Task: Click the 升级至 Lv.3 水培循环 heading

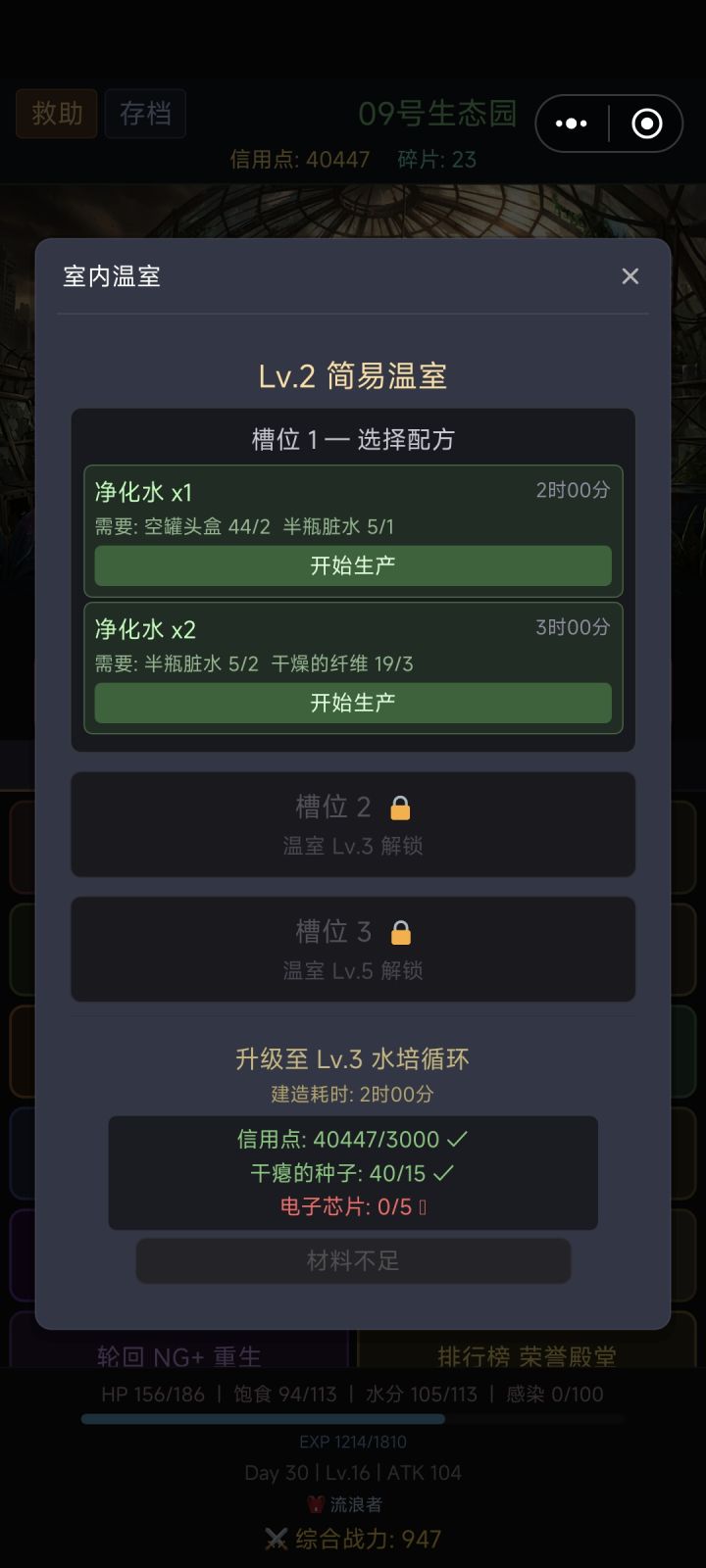Action: pyautogui.click(x=353, y=1059)
